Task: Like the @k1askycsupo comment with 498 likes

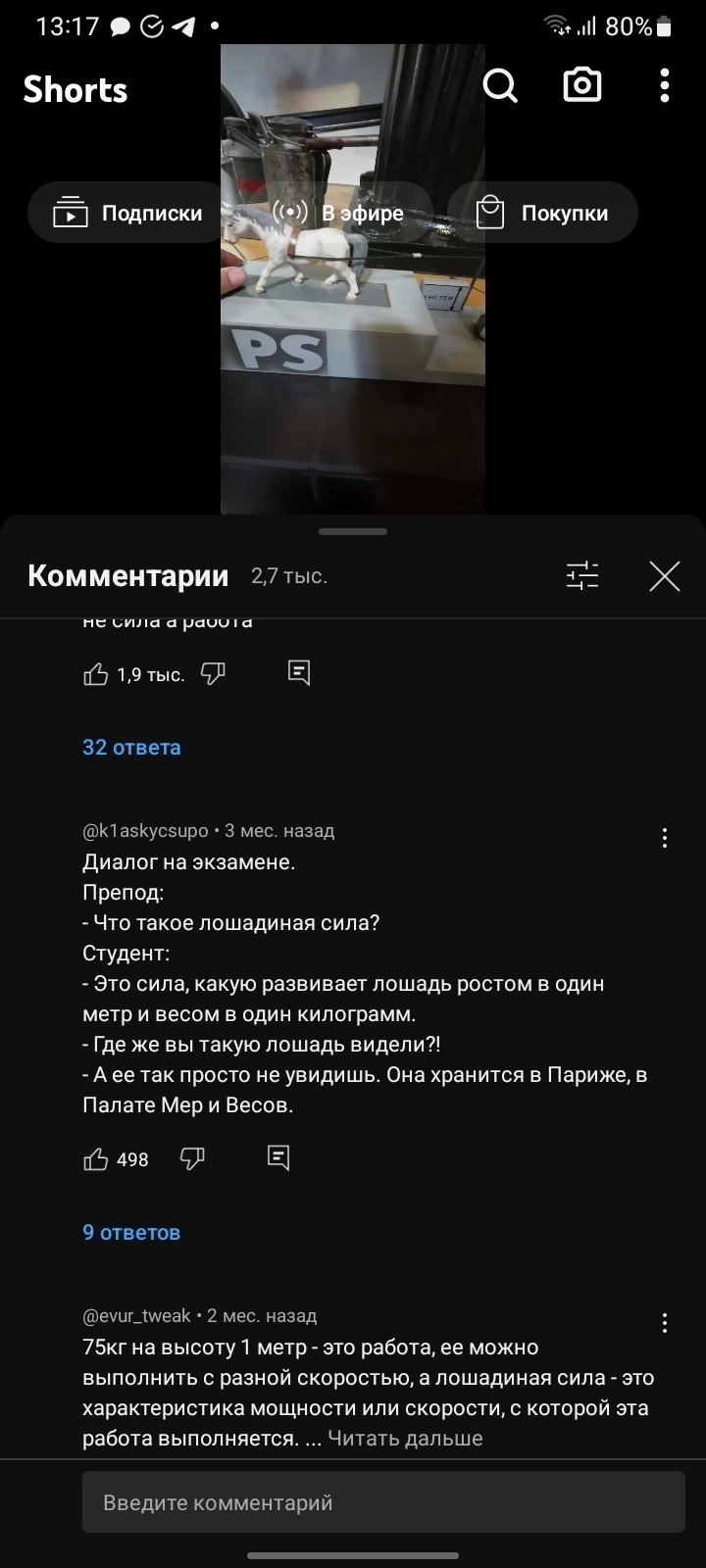Action: pos(96,1159)
